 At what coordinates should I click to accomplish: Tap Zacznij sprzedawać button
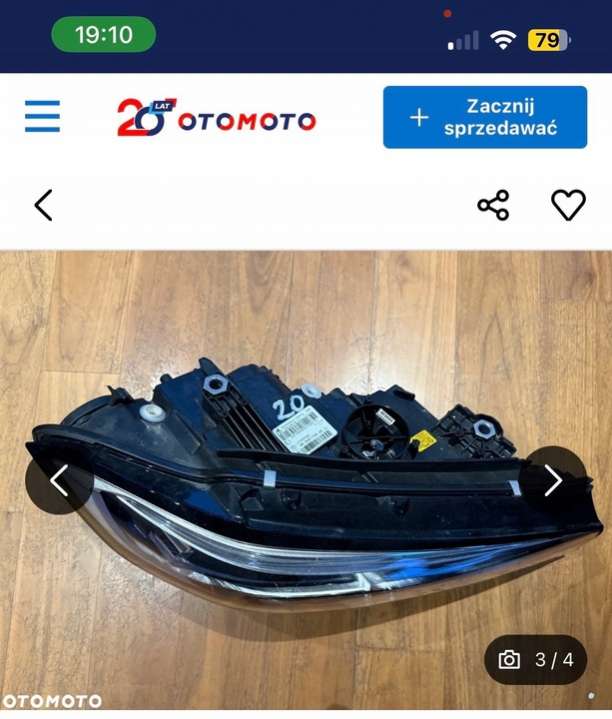click(485, 117)
